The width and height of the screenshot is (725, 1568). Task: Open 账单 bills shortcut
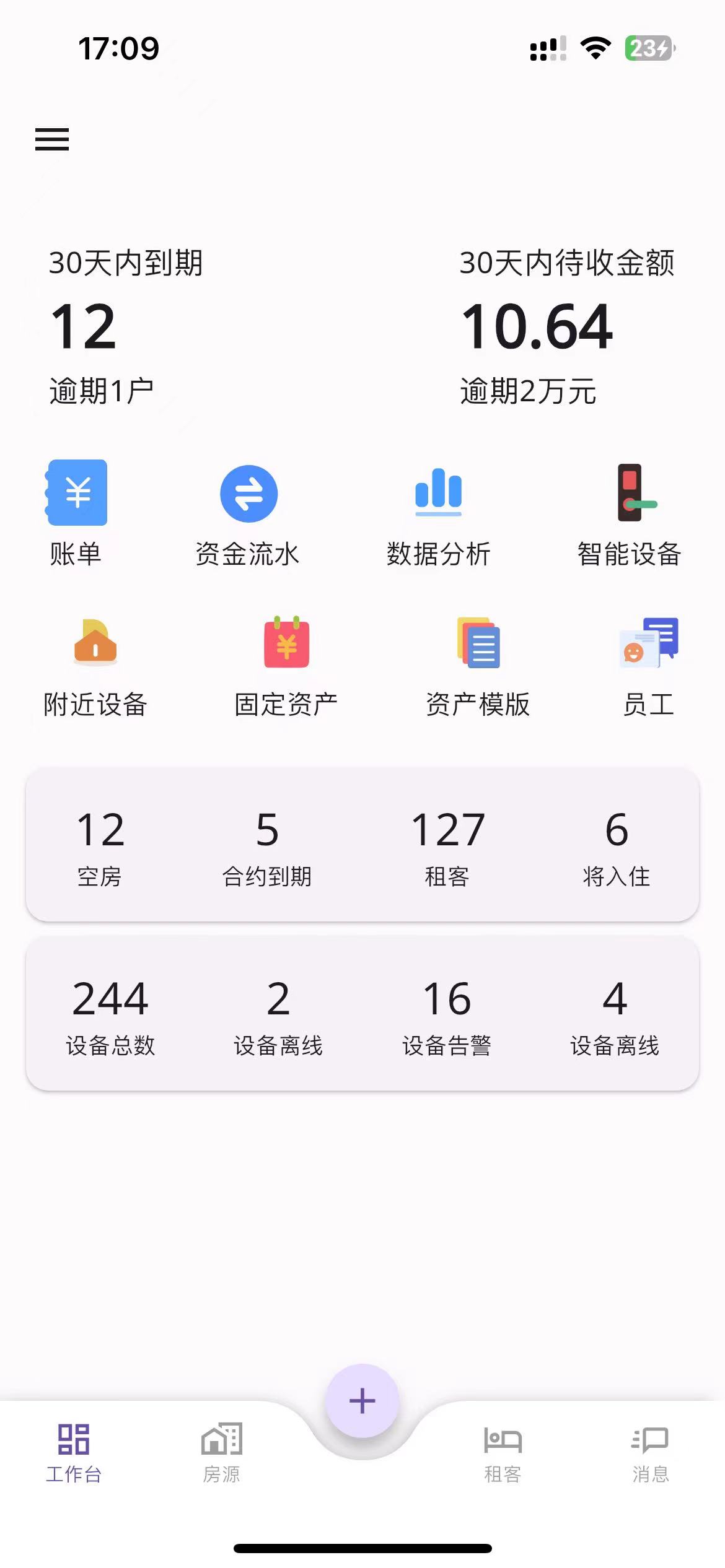click(76, 514)
